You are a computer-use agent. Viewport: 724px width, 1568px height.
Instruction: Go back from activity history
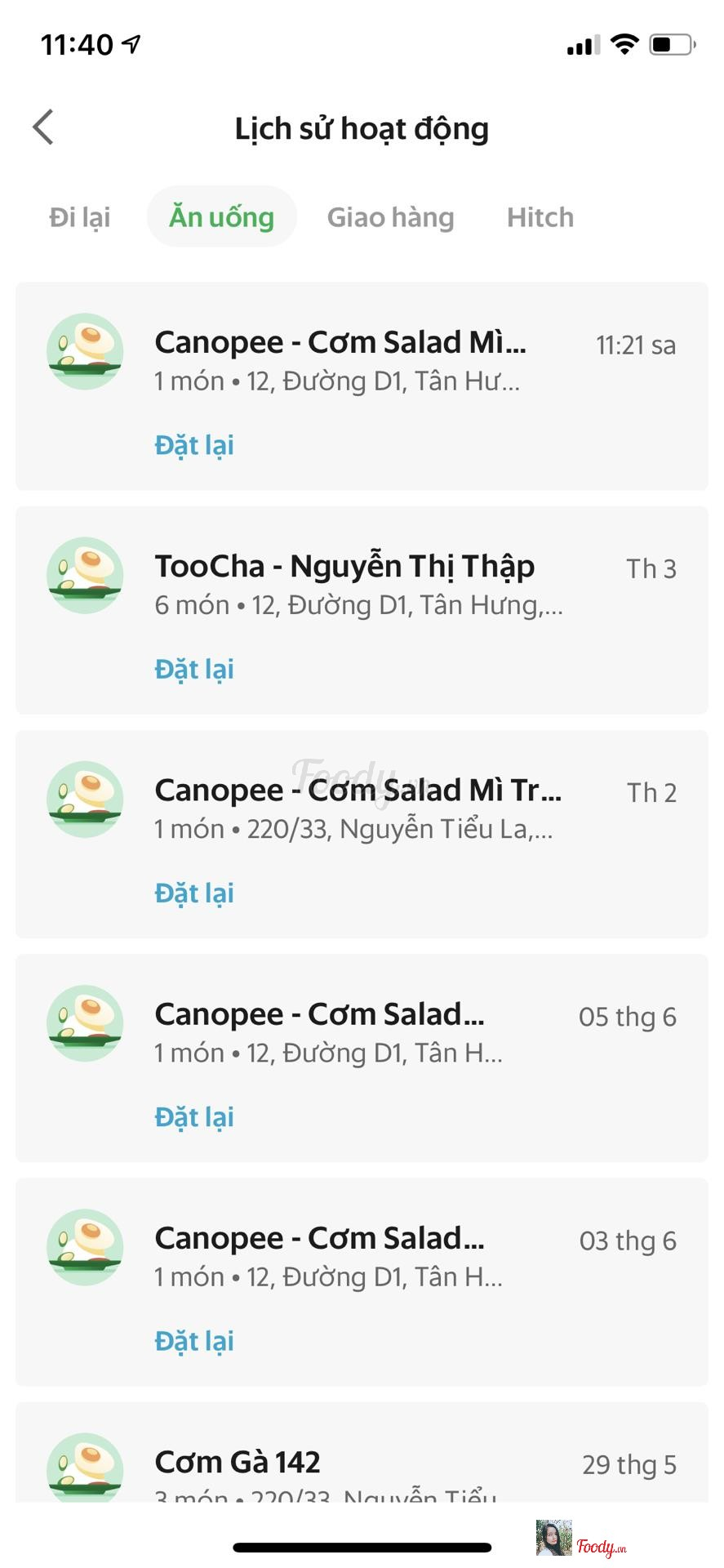tap(43, 127)
